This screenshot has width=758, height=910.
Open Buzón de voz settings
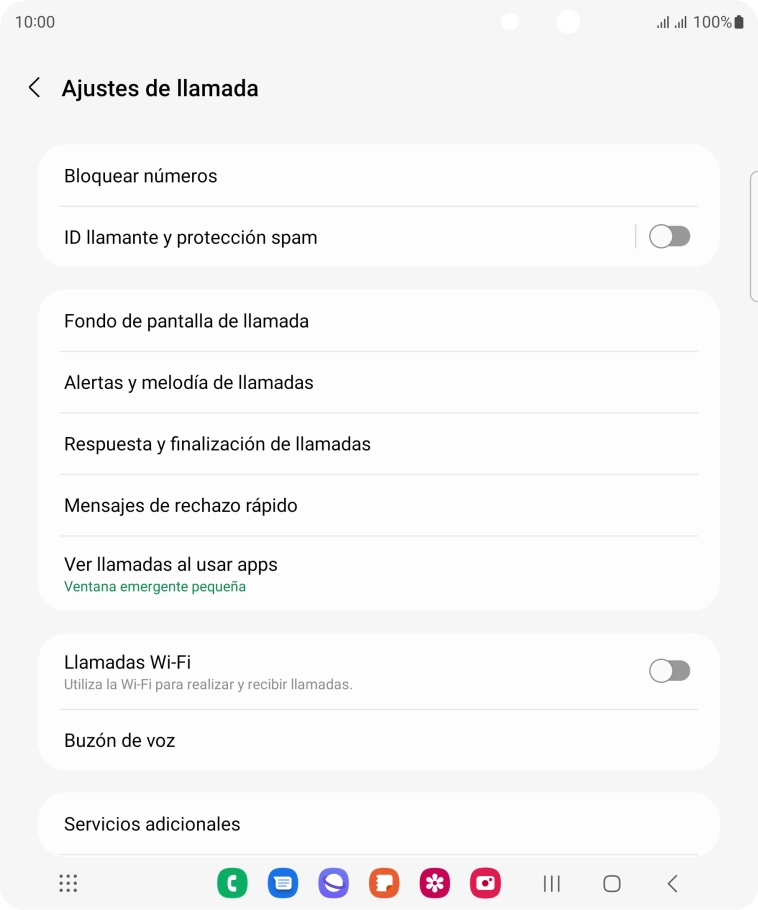tap(119, 740)
